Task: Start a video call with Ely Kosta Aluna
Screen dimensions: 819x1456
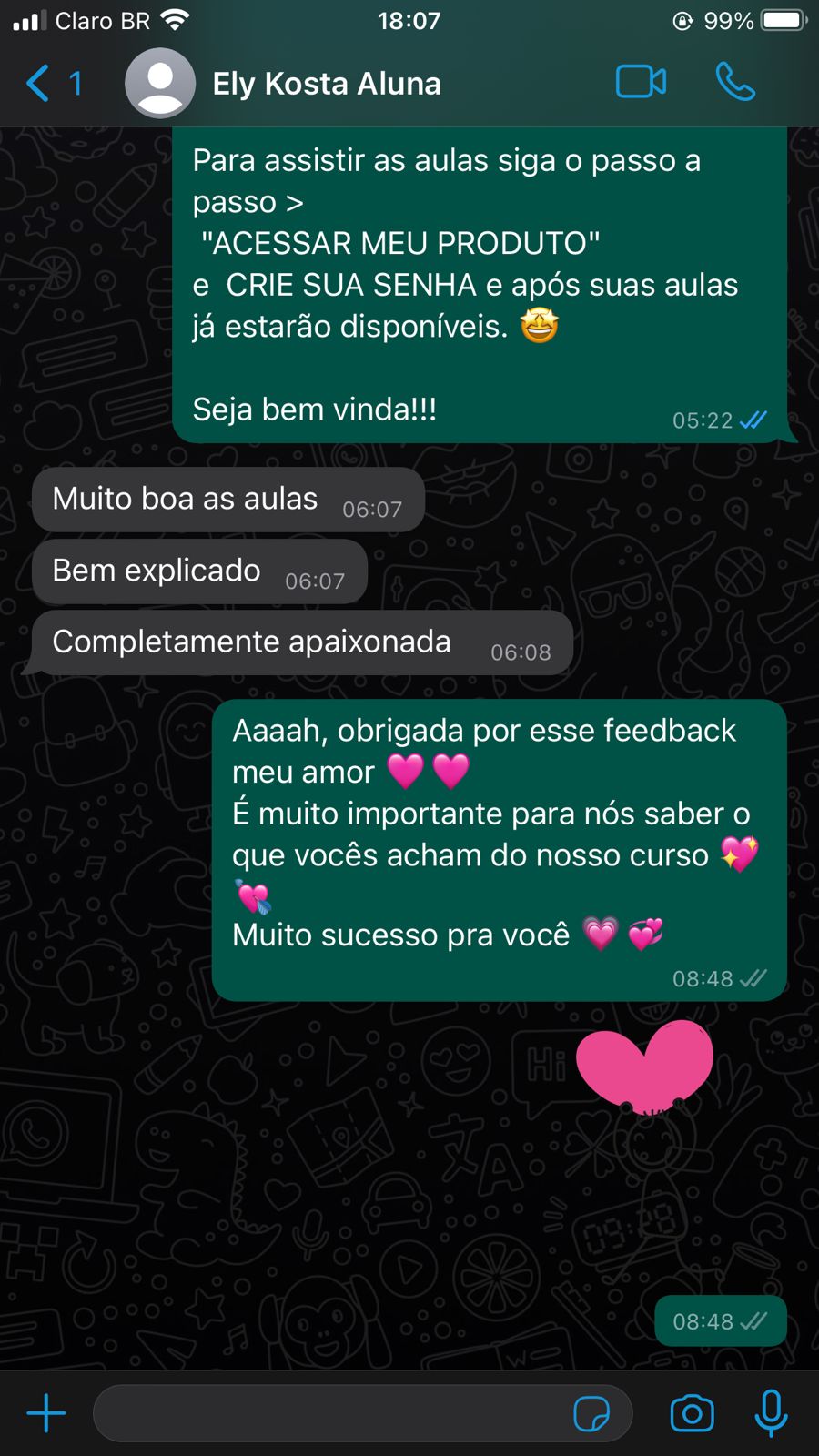Action: [641, 82]
